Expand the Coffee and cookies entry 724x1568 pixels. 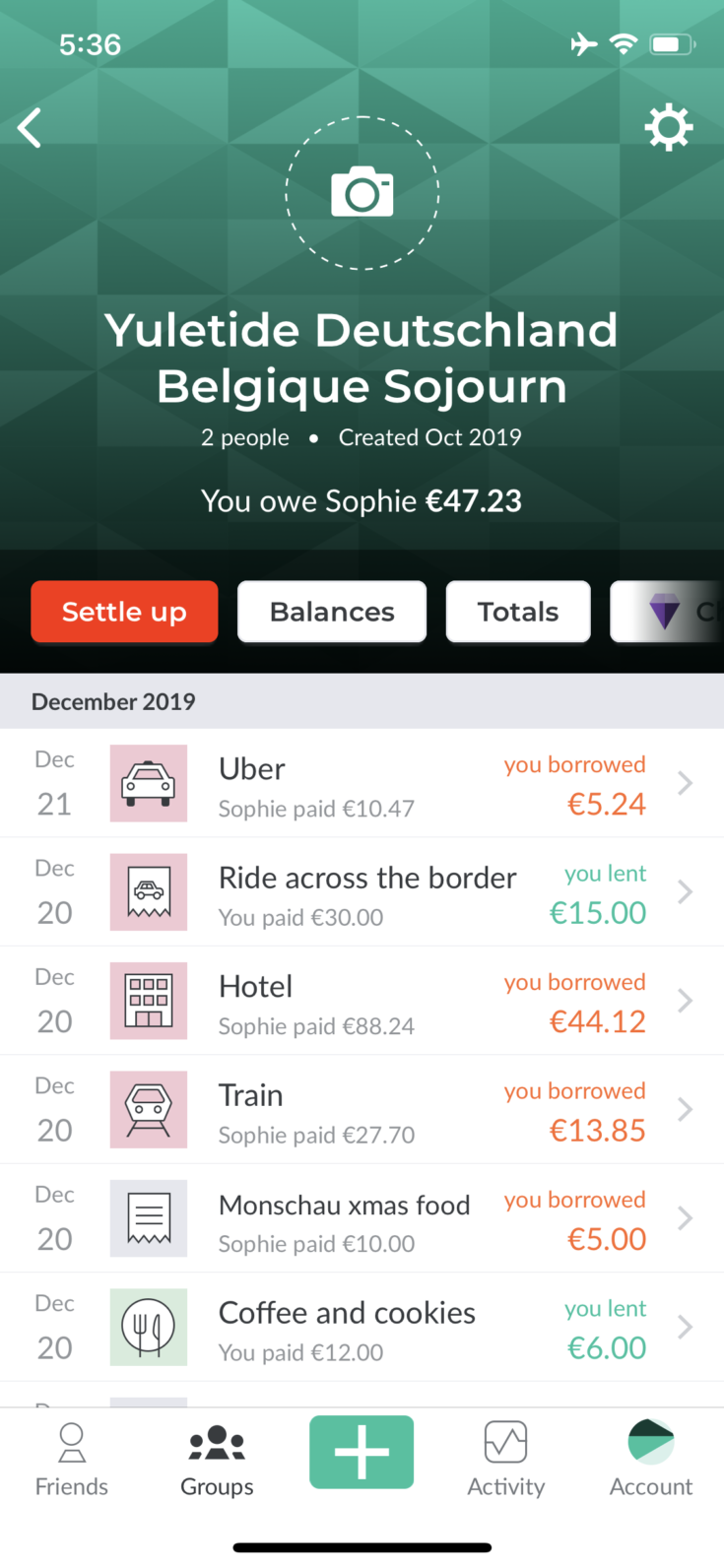pos(685,1326)
